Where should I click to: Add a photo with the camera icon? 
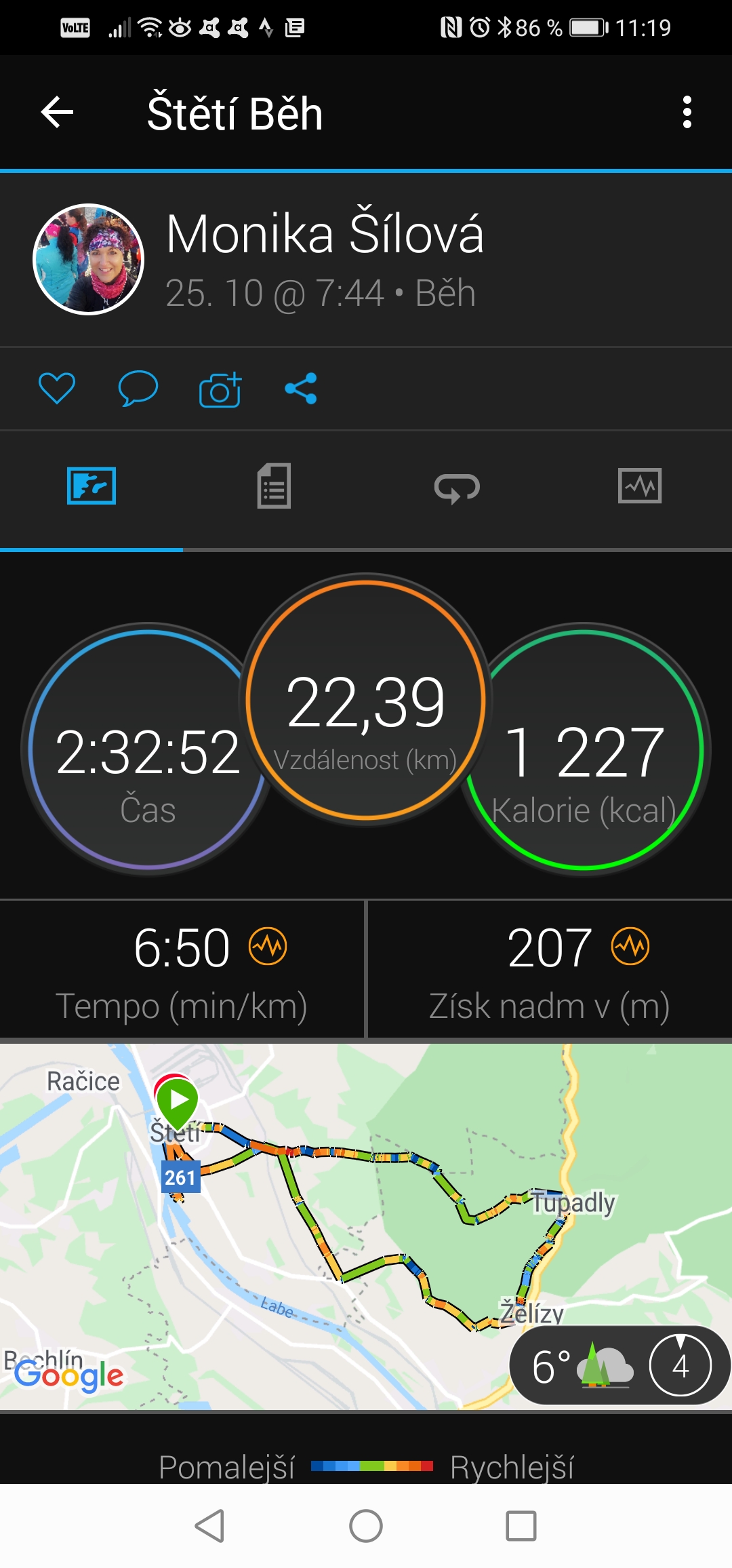(220, 389)
